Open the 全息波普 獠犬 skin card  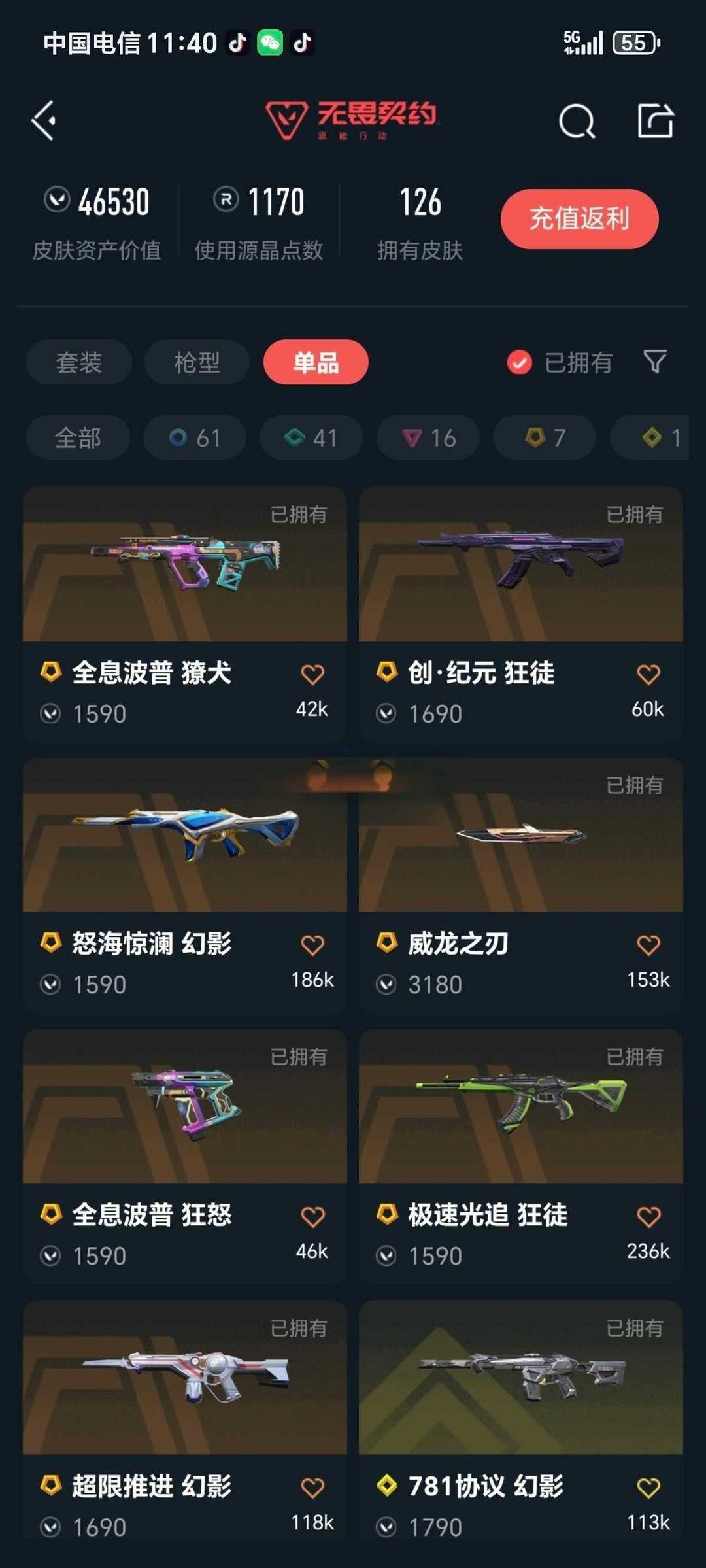185,613
